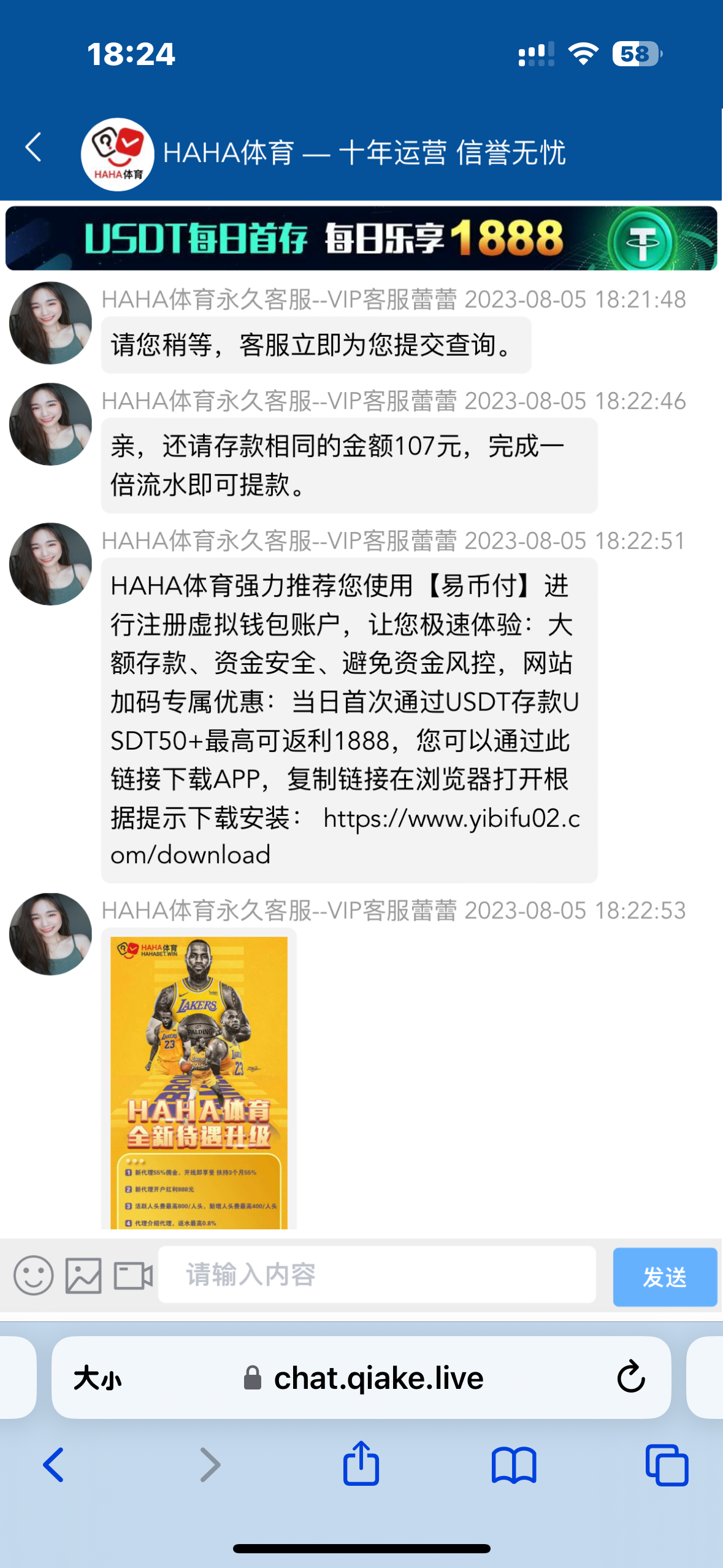Share this page from Safari toolbar

pos(361,1463)
